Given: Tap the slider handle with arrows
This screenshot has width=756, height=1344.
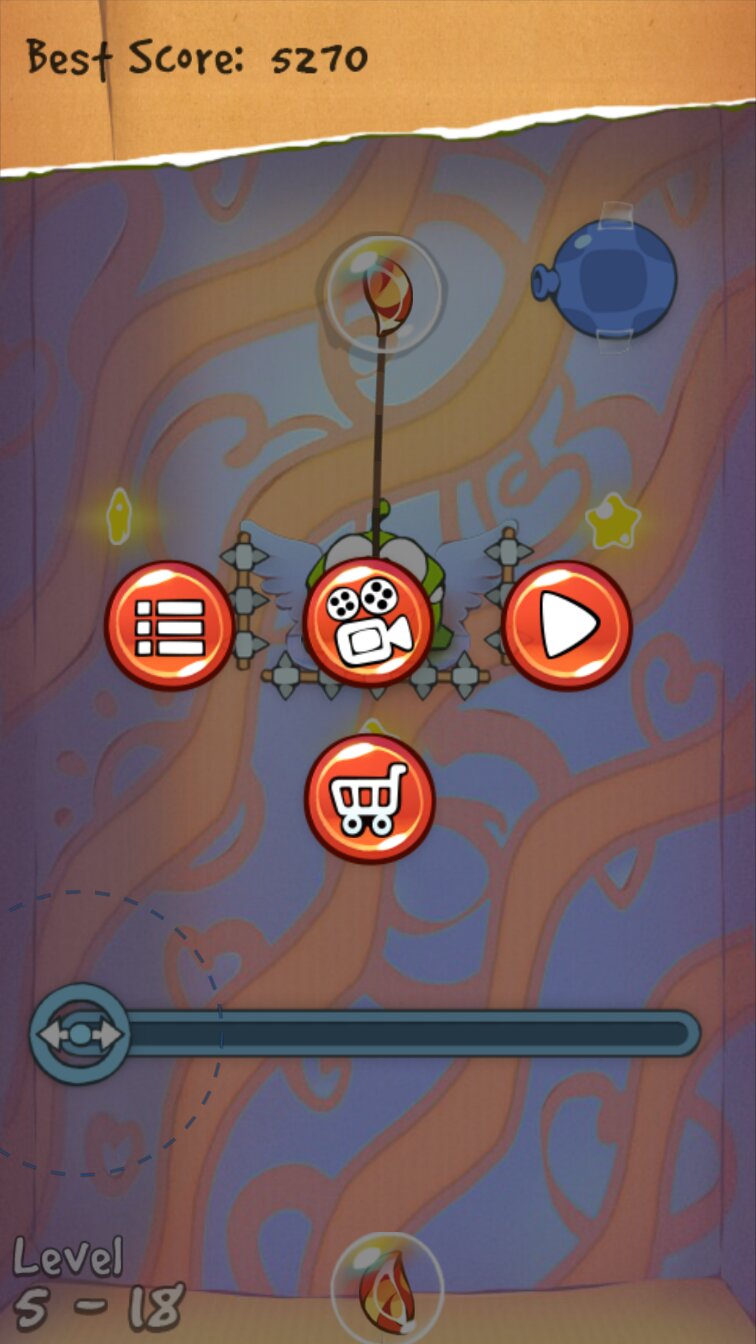Looking at the screenshot, I should (80, 1034).
